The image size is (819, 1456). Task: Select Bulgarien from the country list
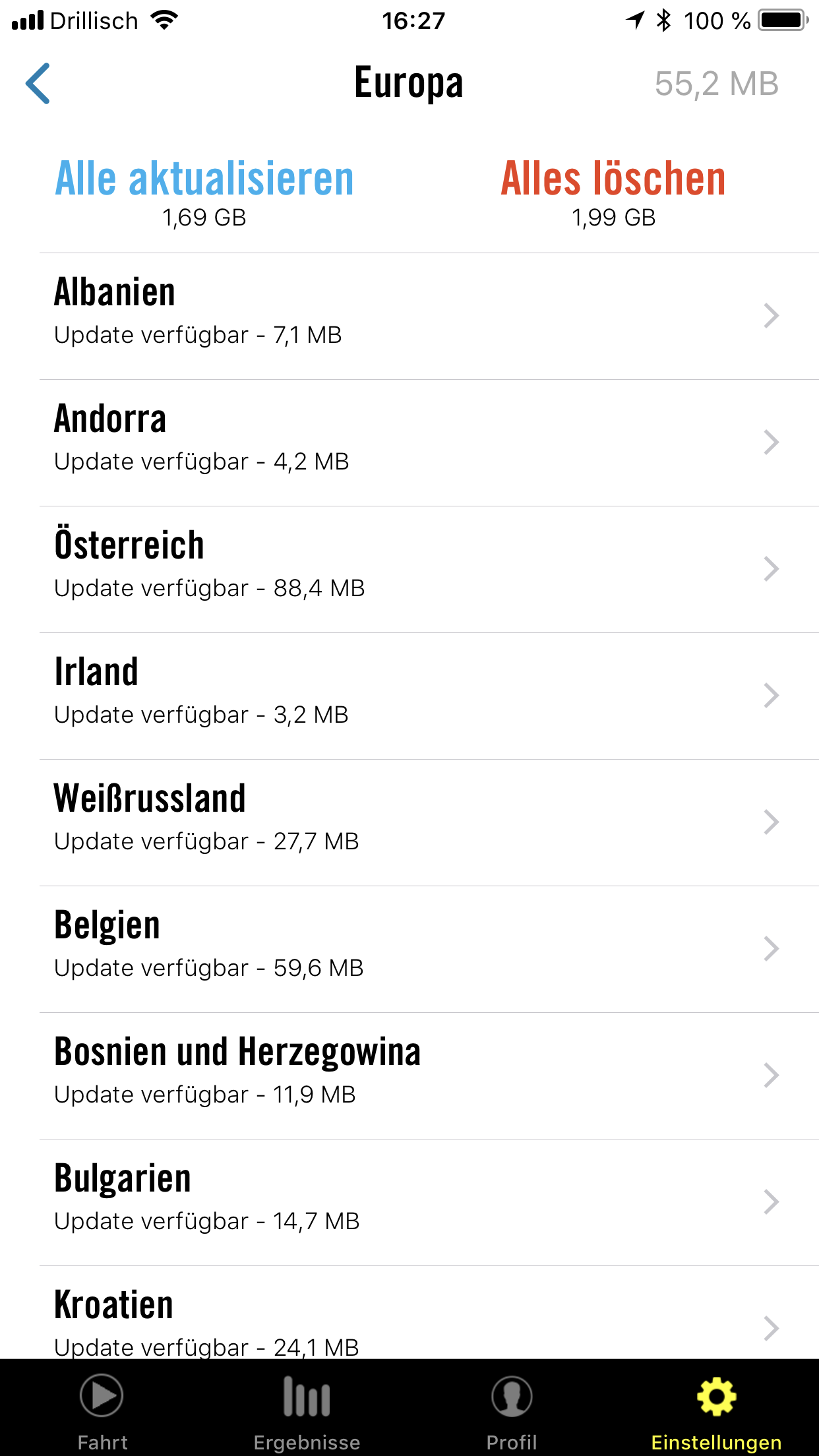click(x=409, y=1201)
